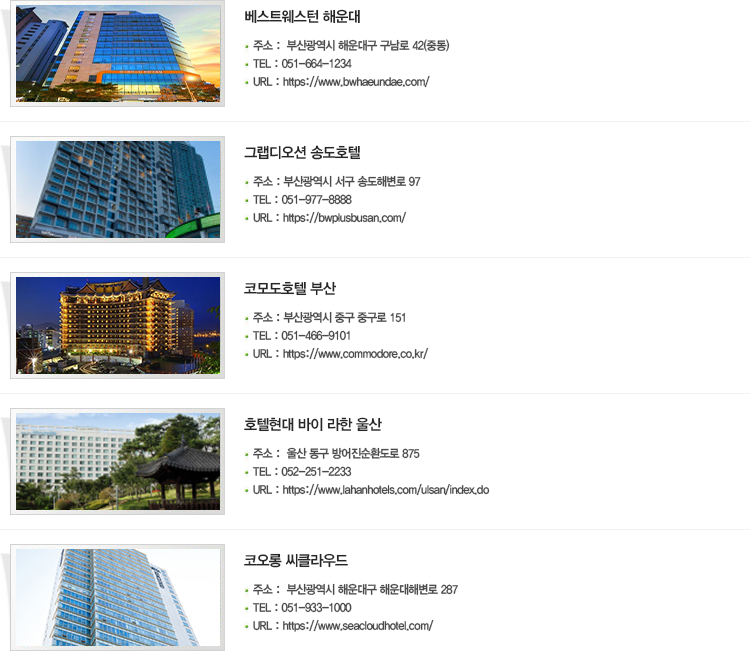This screenshot has height=666, width=750.
Task: Open the Best Western Haeundae bwhaeundae.com URL
Action: [x=356, y=81]
